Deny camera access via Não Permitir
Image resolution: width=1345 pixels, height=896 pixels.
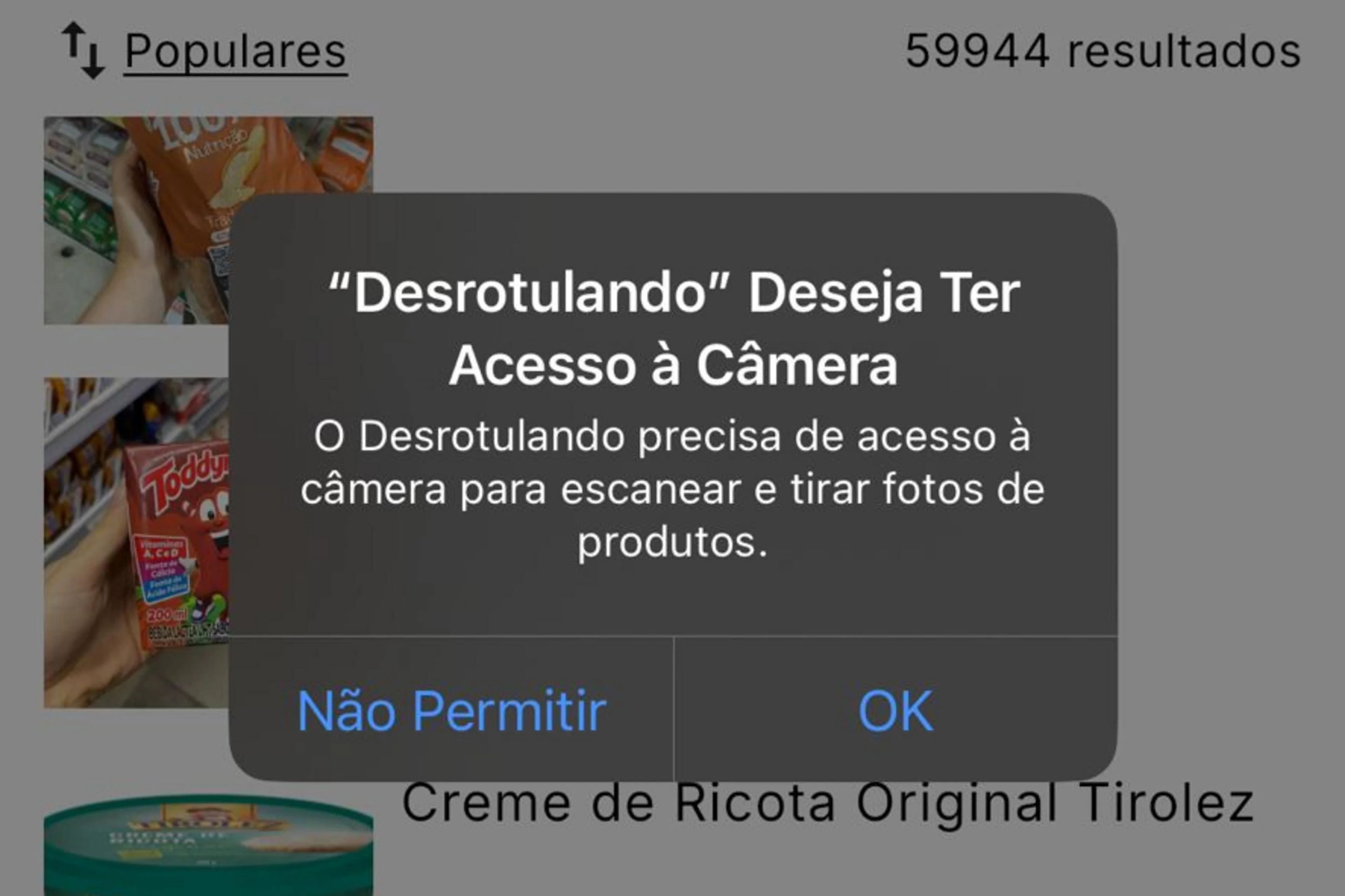(451, 711)
